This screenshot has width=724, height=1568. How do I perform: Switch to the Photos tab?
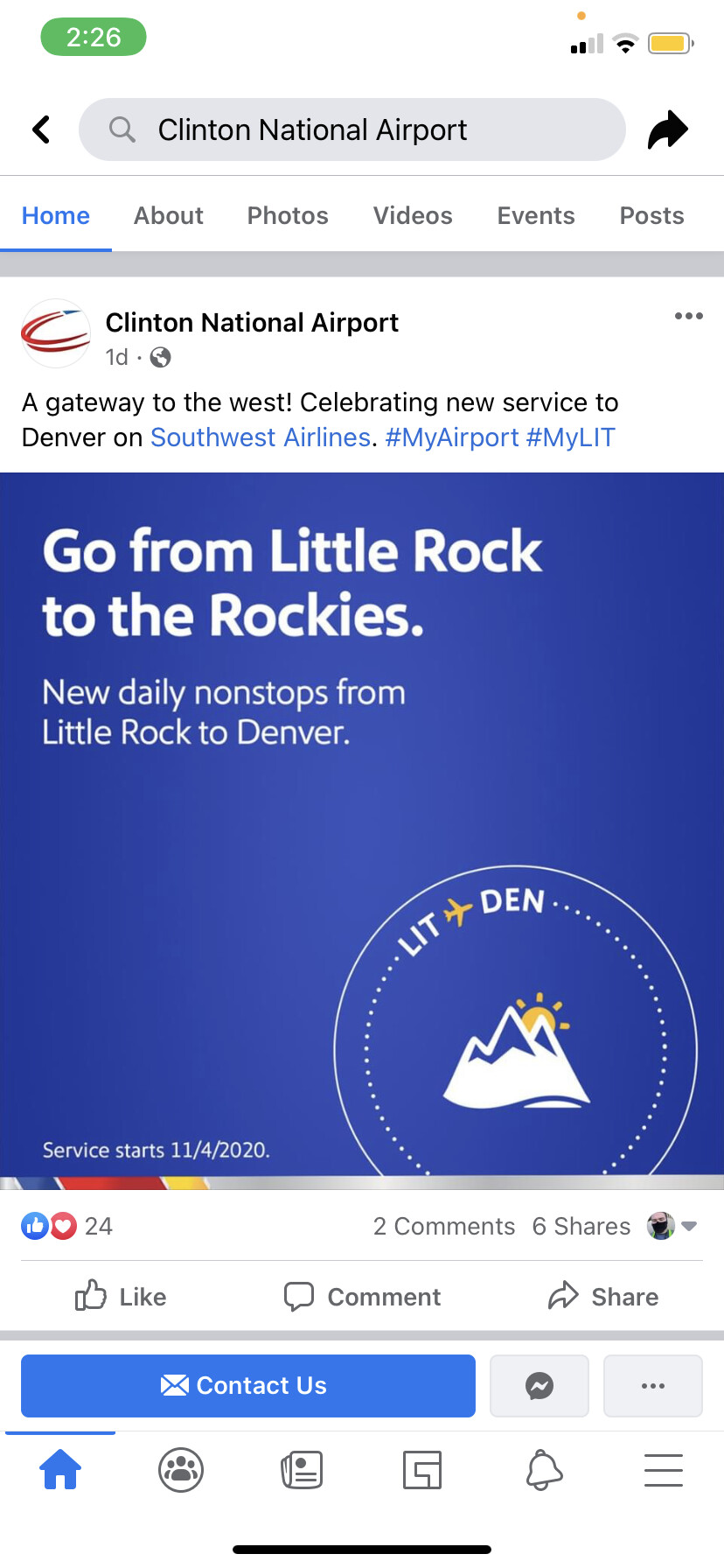pos(288,215)
